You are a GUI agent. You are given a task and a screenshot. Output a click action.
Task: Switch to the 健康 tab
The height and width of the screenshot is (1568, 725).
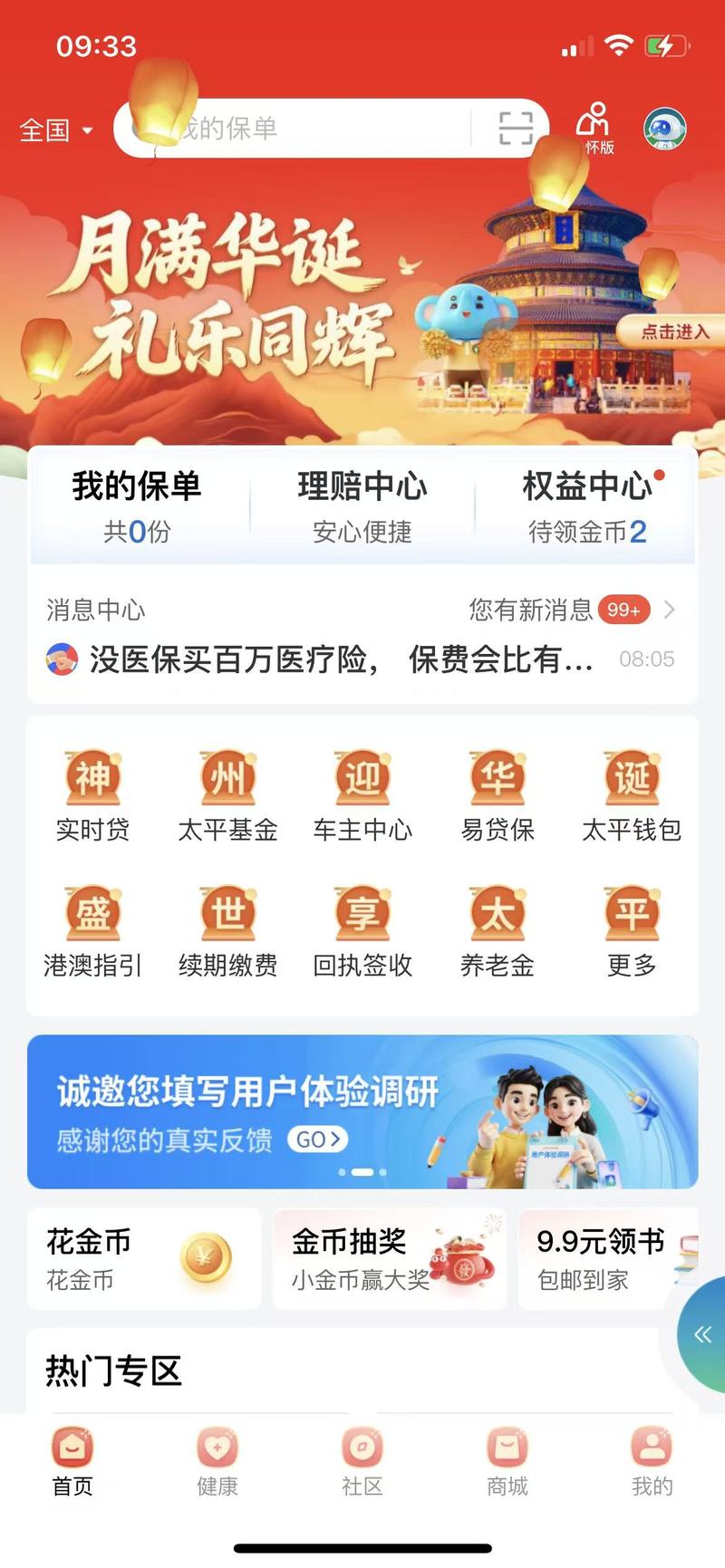click(x=217, y=1460)
